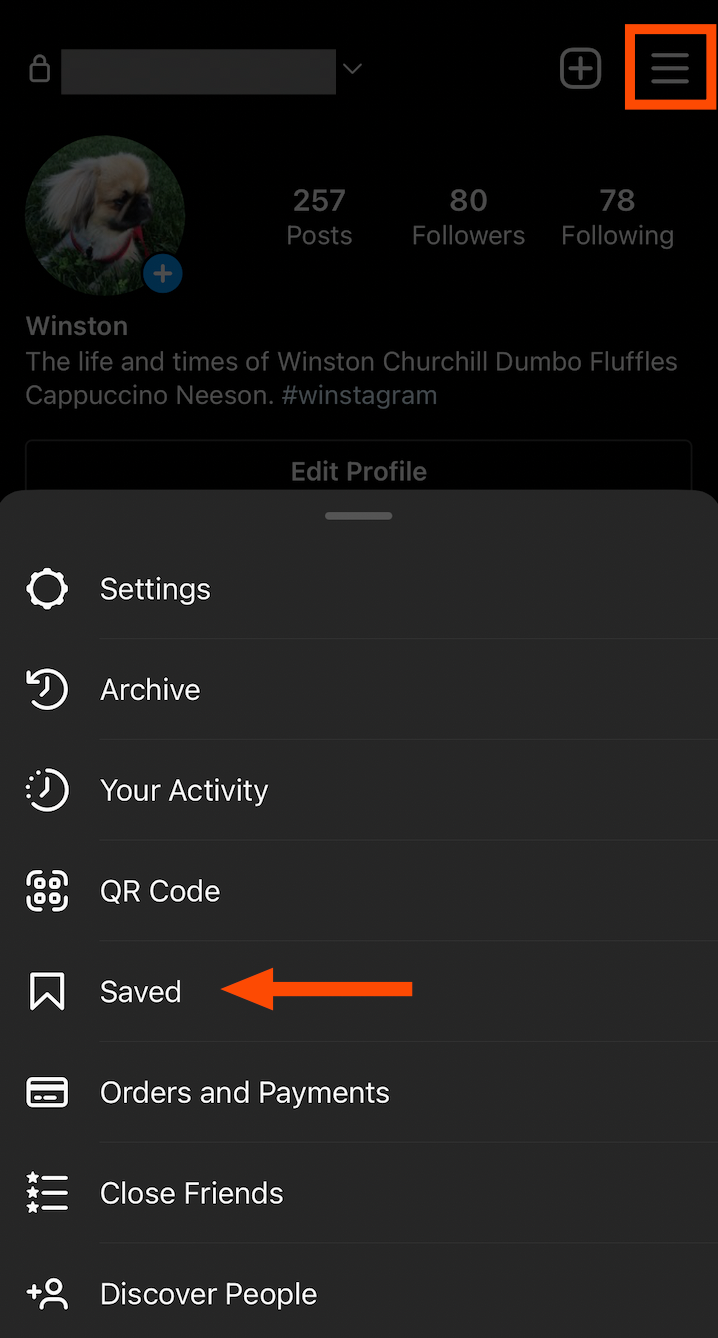Tap the sheet's drag handle

(x=358, y=516)
